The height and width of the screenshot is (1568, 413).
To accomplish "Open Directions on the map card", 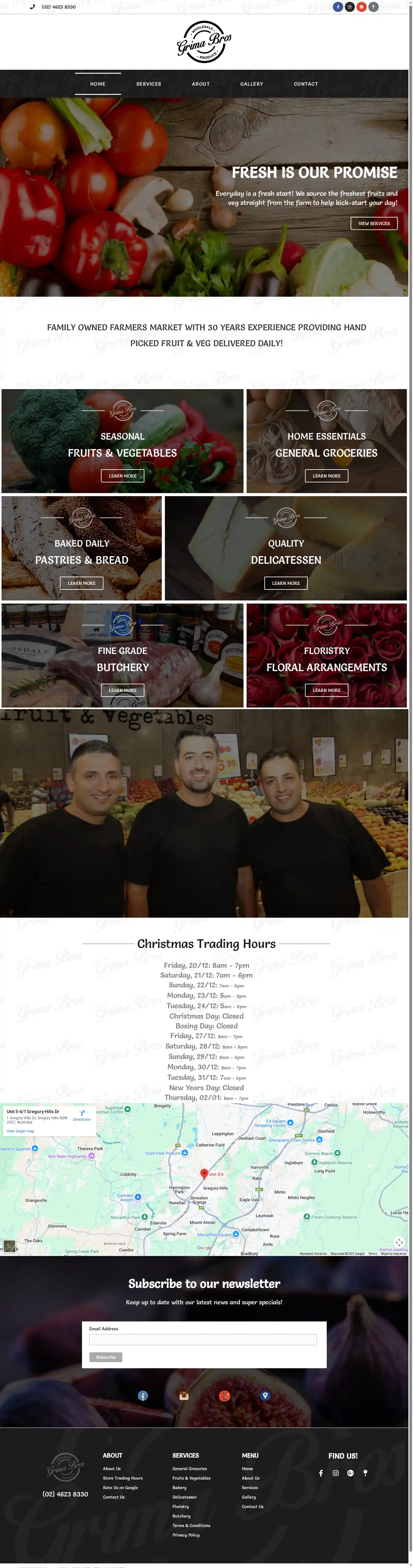I will (82, 1116).
